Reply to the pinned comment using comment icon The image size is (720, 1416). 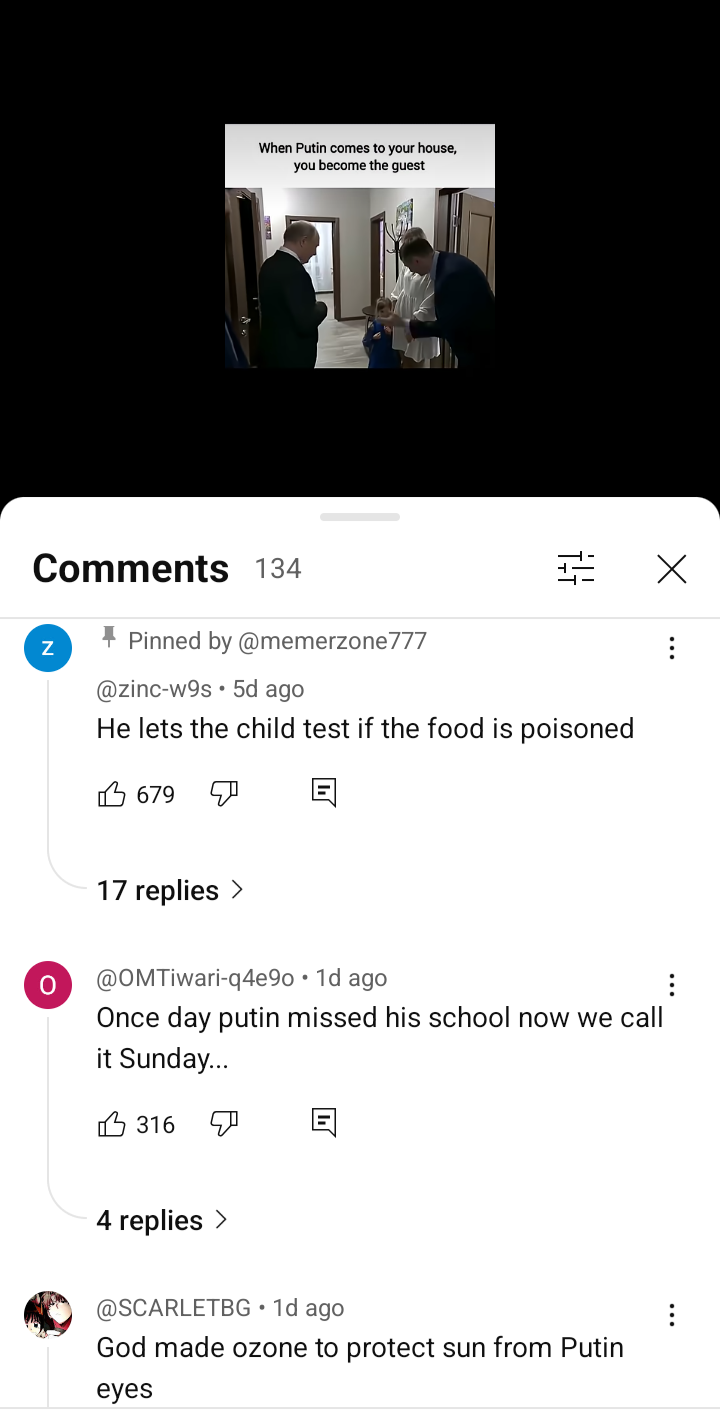(x=323, y=791)
